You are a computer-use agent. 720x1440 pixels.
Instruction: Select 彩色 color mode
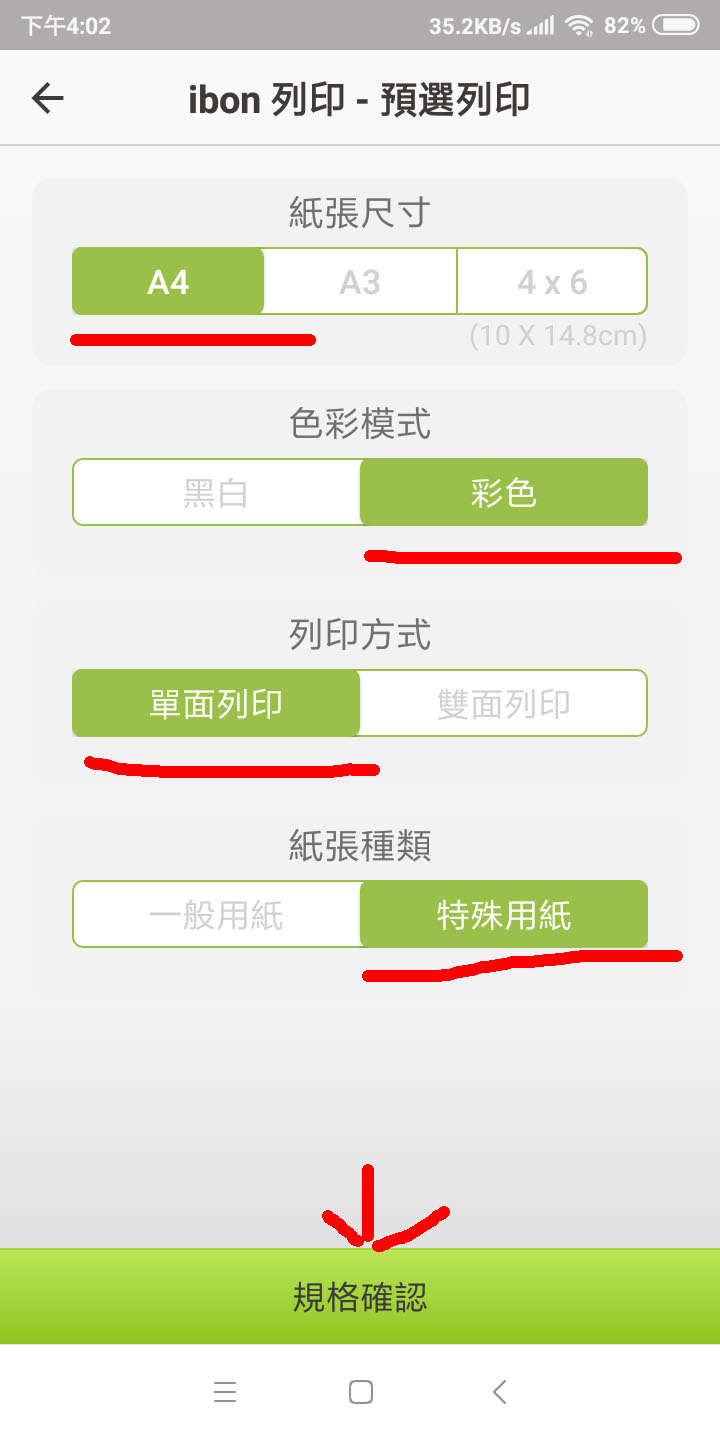point(504,493)
